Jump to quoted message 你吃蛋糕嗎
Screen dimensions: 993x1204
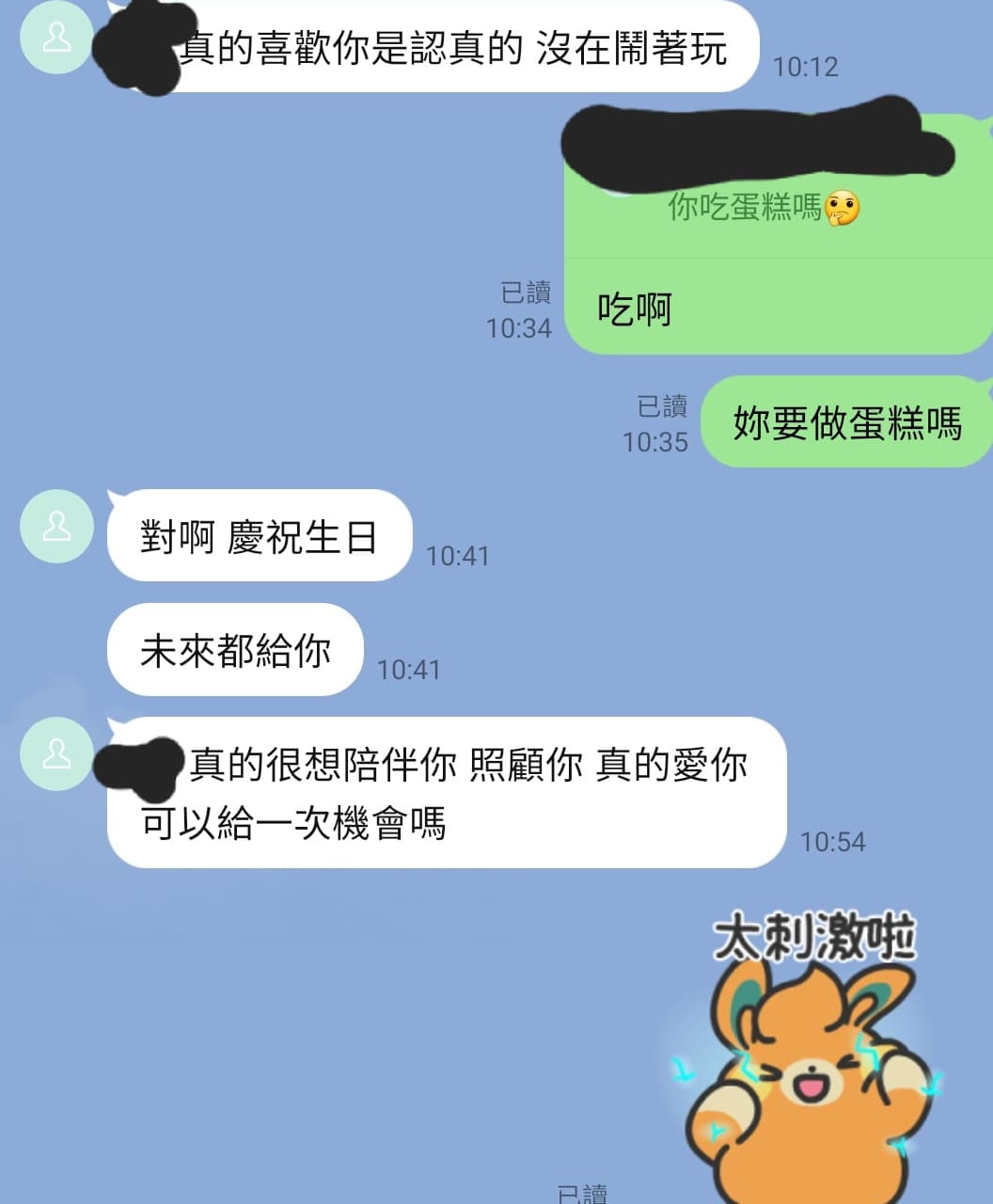[x=763, y=207]
